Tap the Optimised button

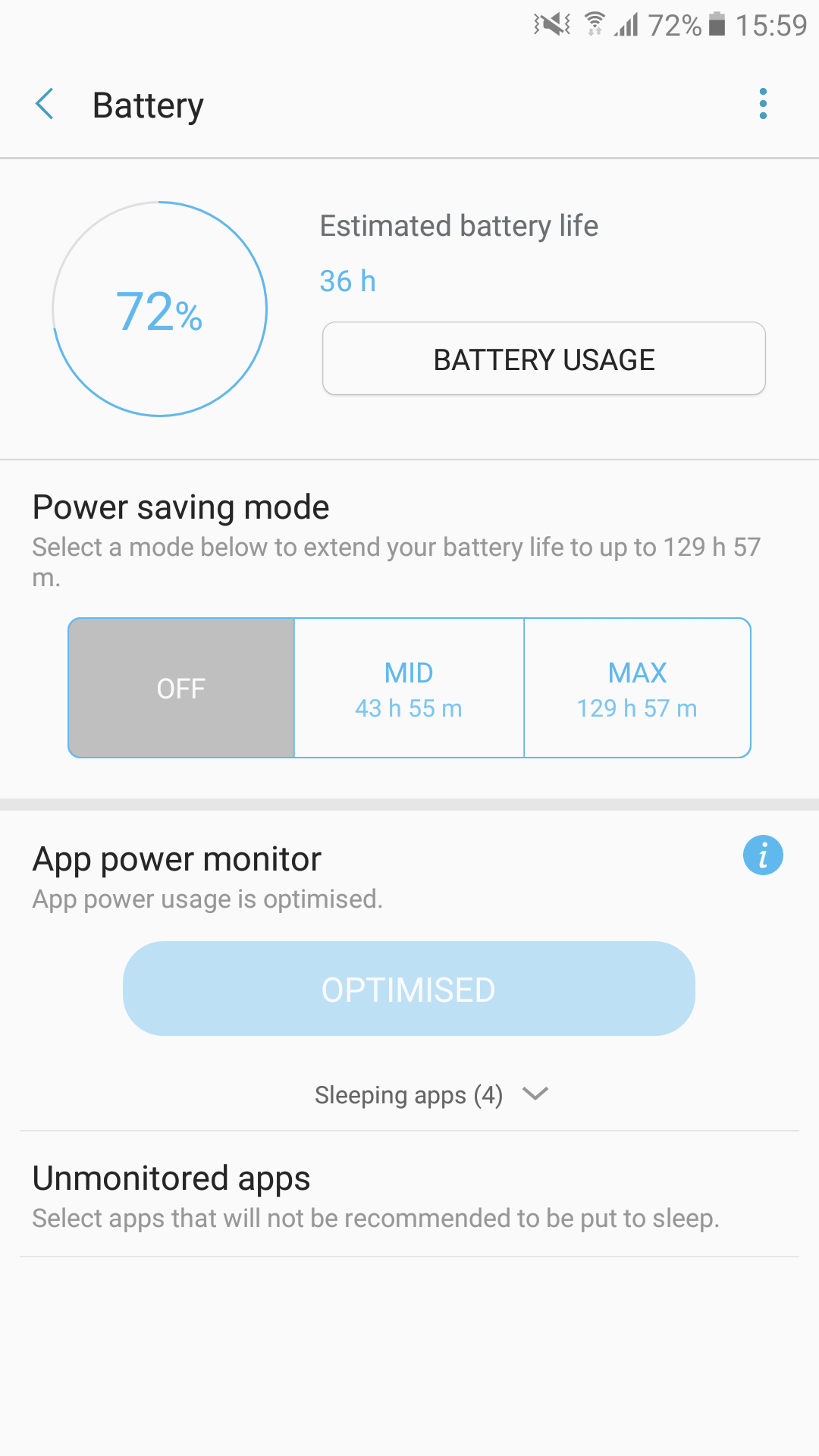(x=409, y=989)
